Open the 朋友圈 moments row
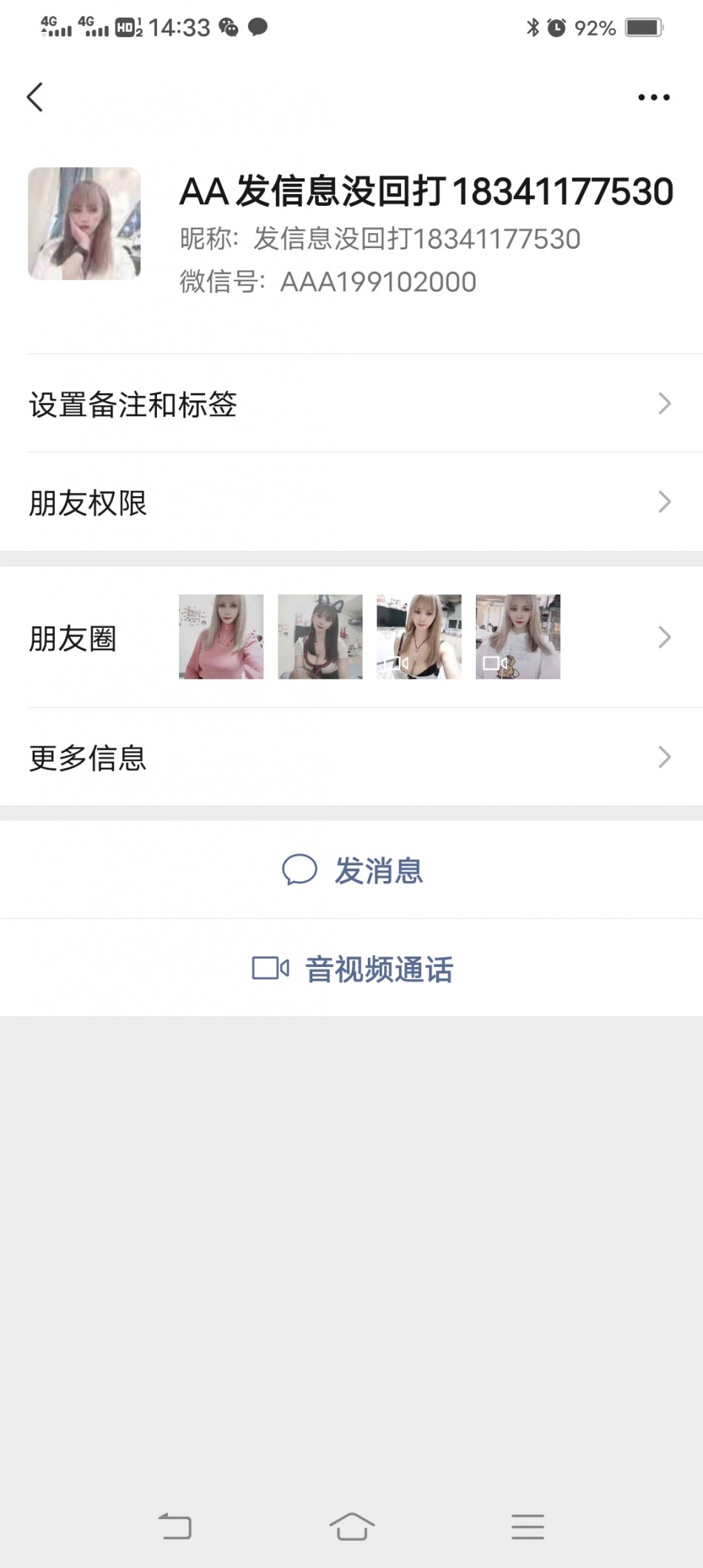The image size is (703, 1568). coord(351,637)
